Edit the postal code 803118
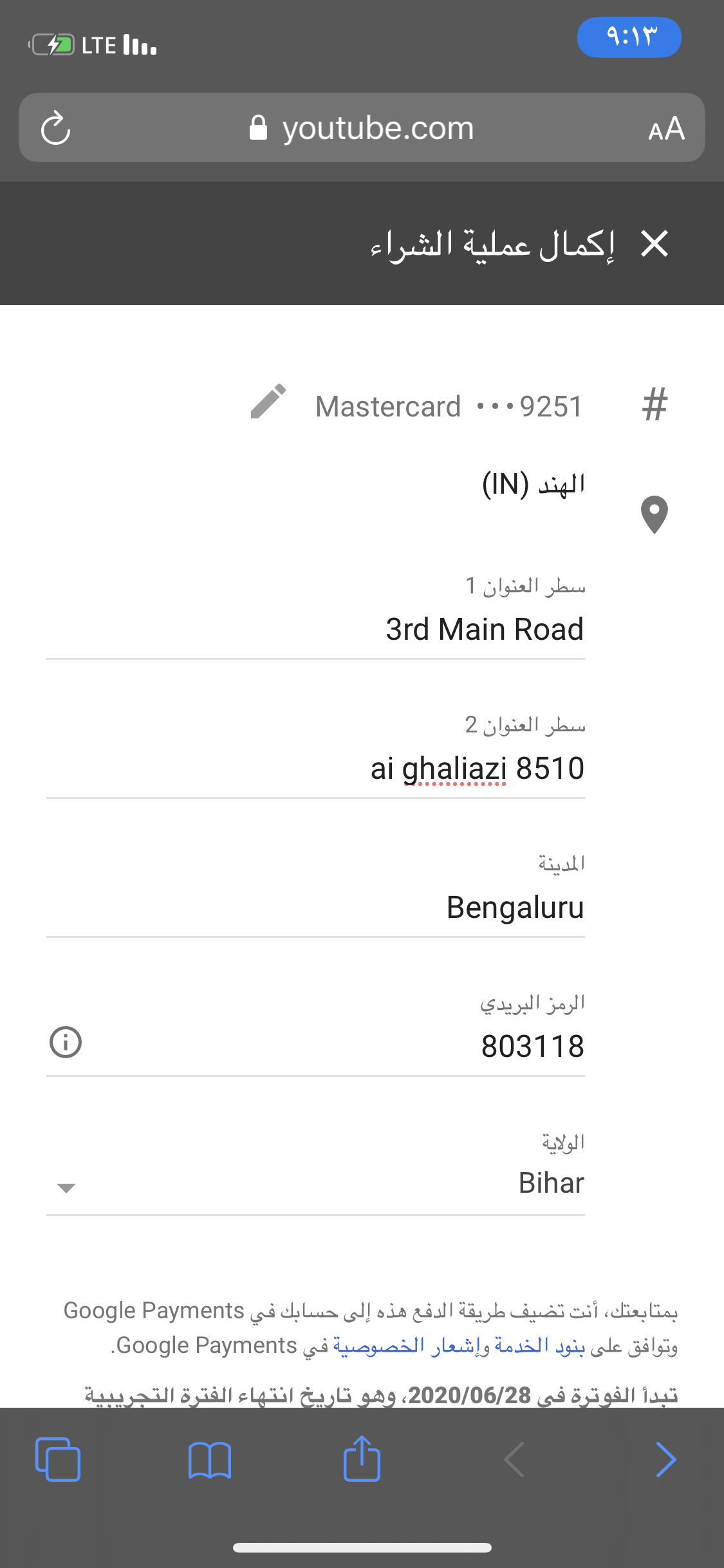The height and width of the screenshot is (1568, 724). [315, 1046]
